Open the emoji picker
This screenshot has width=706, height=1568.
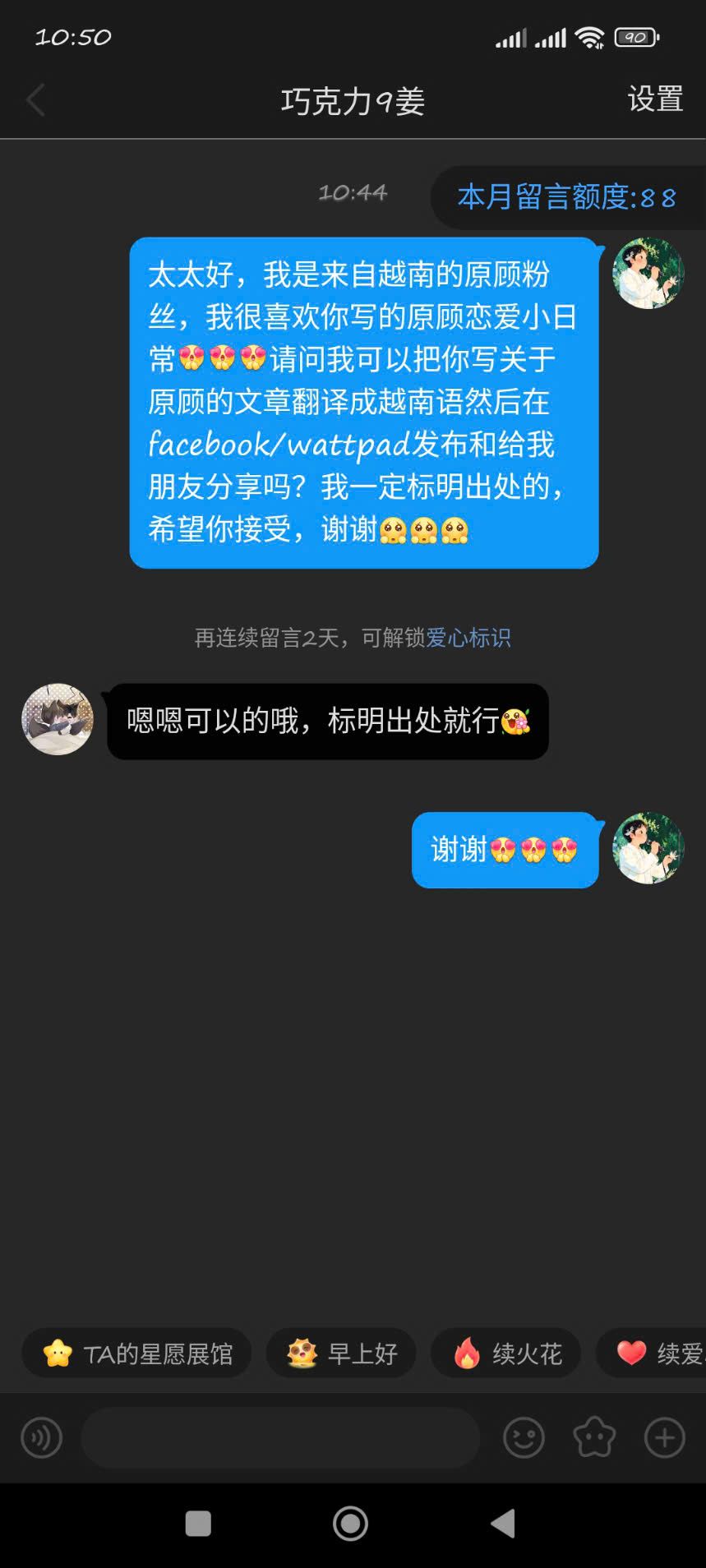pyautogui.click(x=524, y=1438)
